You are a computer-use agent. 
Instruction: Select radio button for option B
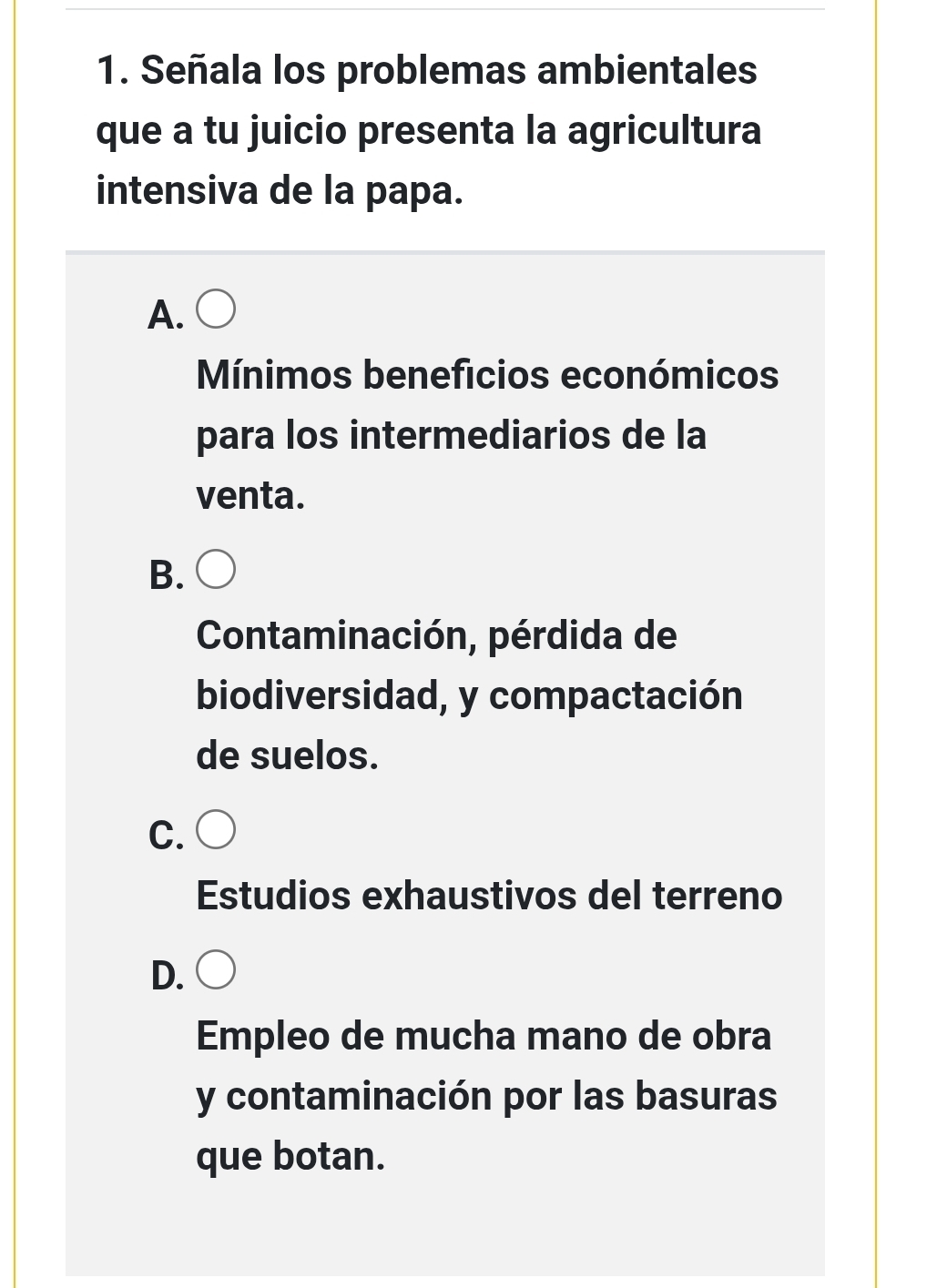(215, 568)
